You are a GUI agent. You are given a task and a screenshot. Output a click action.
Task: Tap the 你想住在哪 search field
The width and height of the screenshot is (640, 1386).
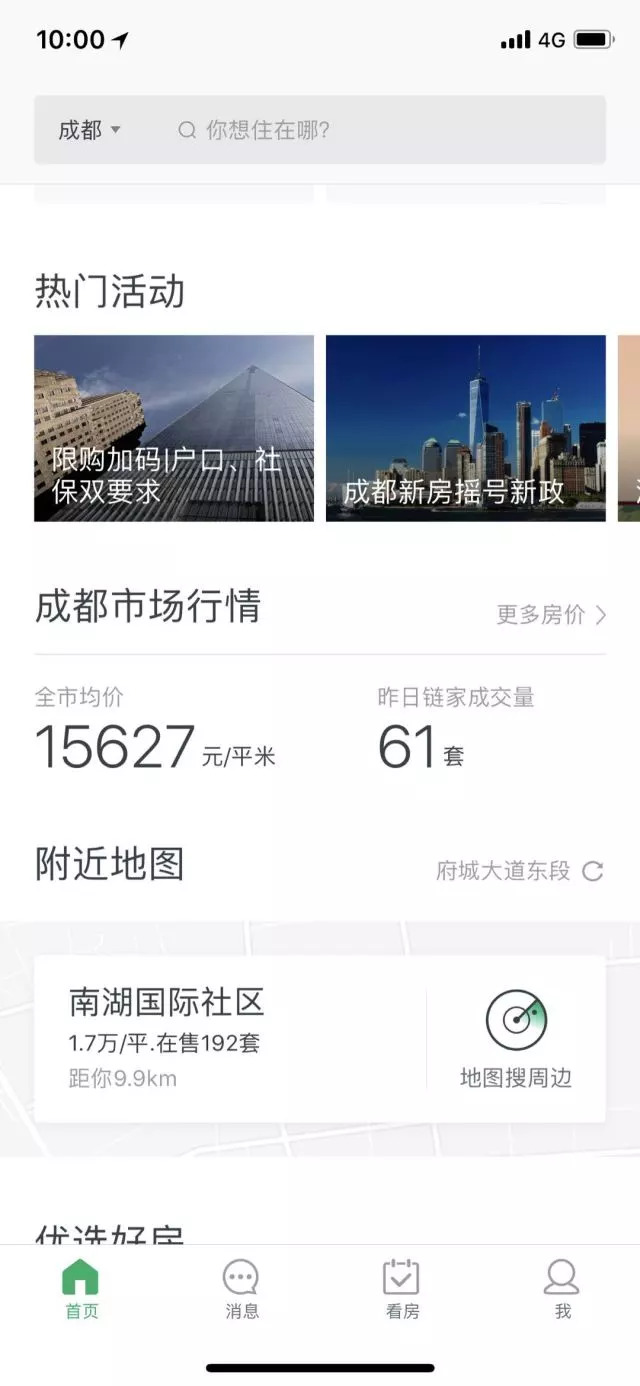coord(380,130)
